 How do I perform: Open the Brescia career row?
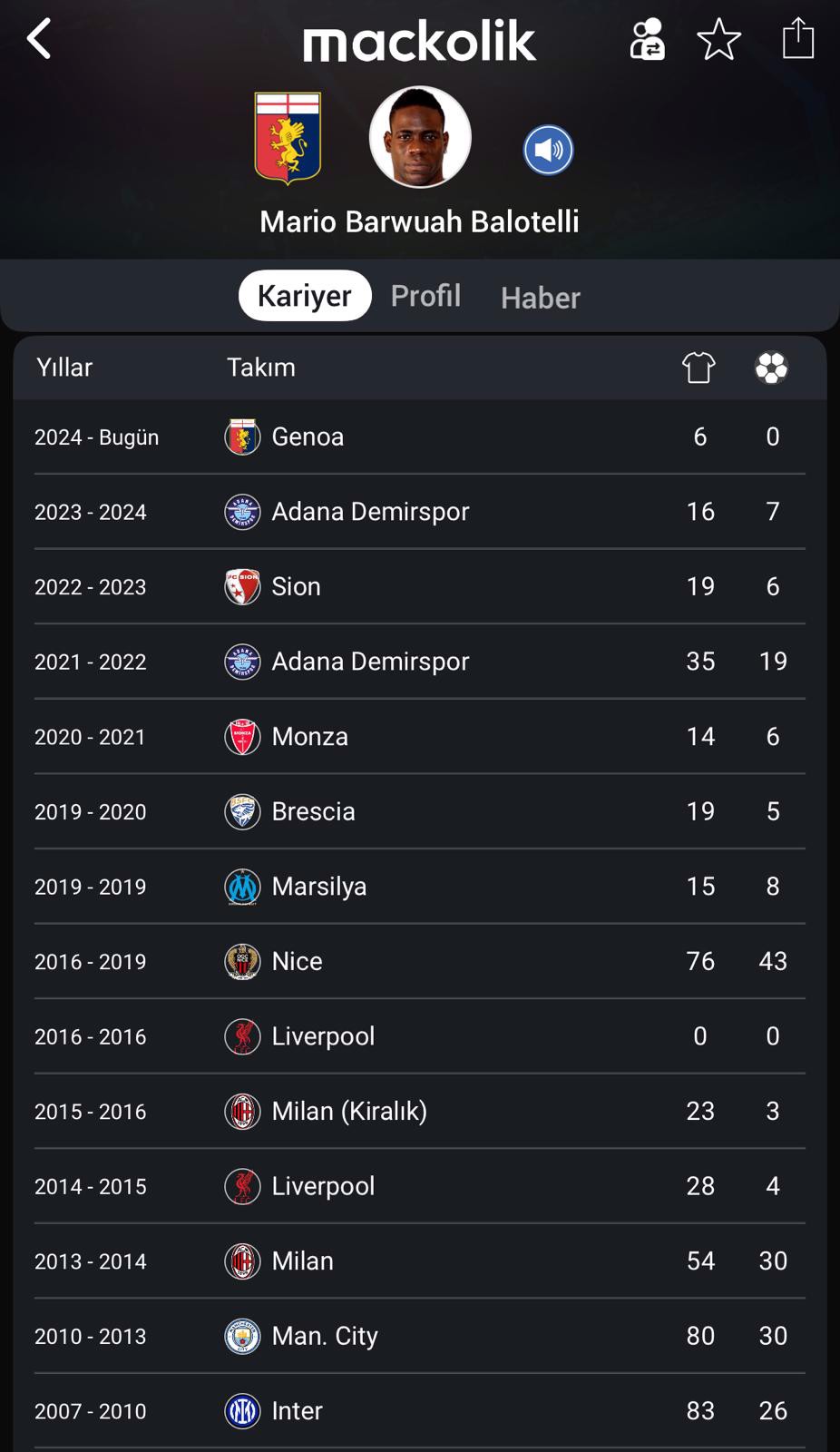pyautogui.click(x=420, y=811)
